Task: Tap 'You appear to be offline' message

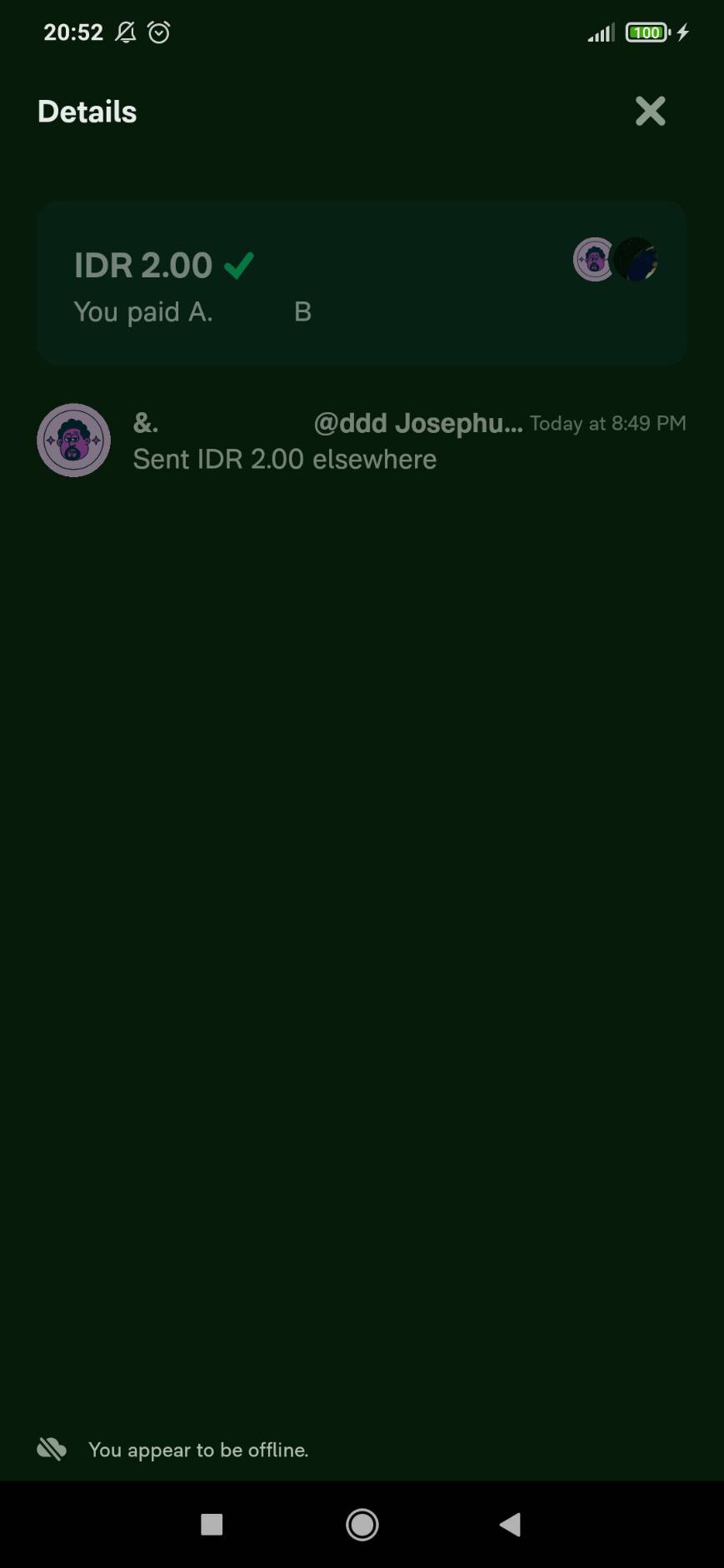Action: tap(198, 1449)
